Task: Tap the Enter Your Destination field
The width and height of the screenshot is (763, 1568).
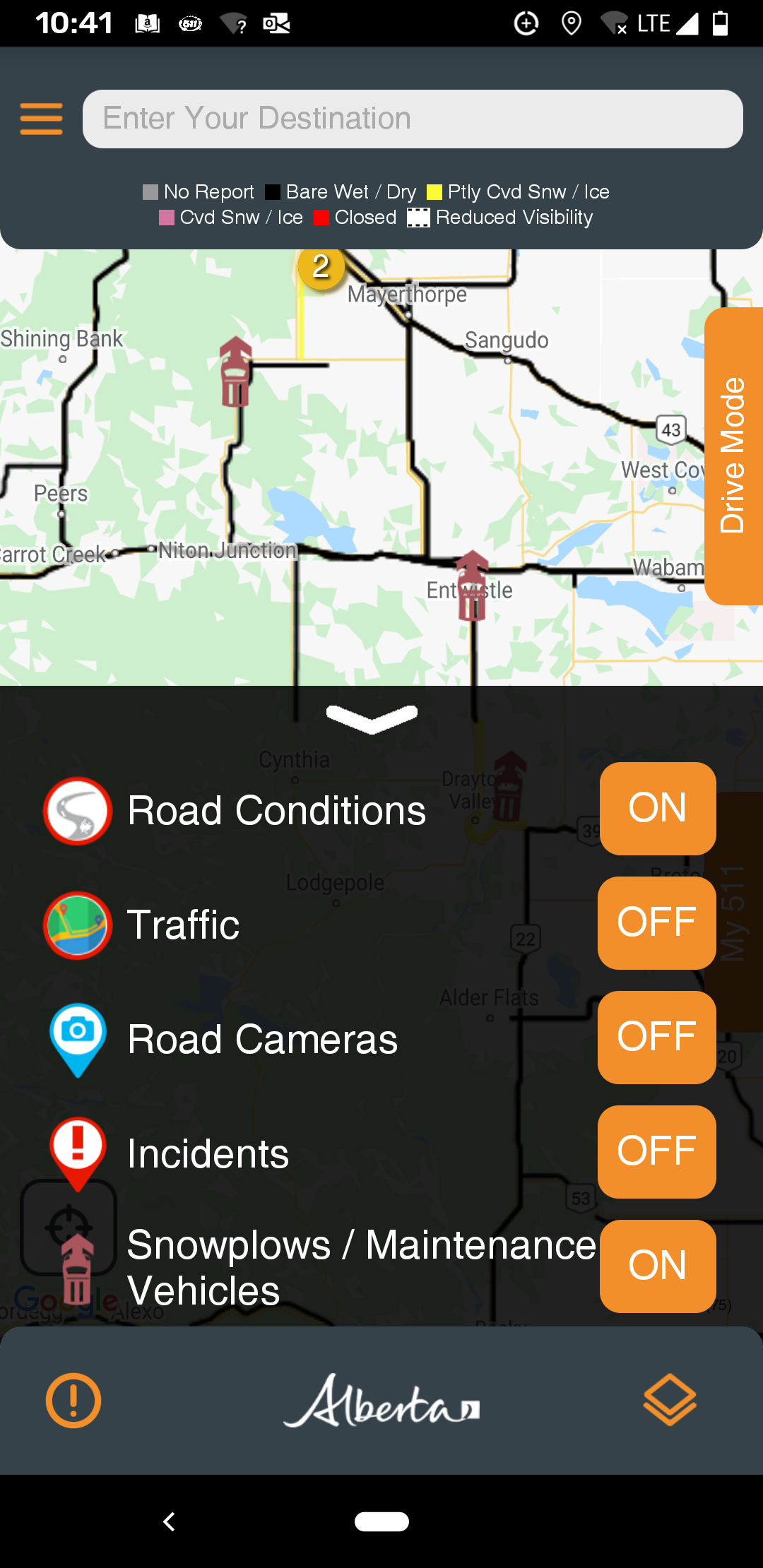Action: pos(413,119)
